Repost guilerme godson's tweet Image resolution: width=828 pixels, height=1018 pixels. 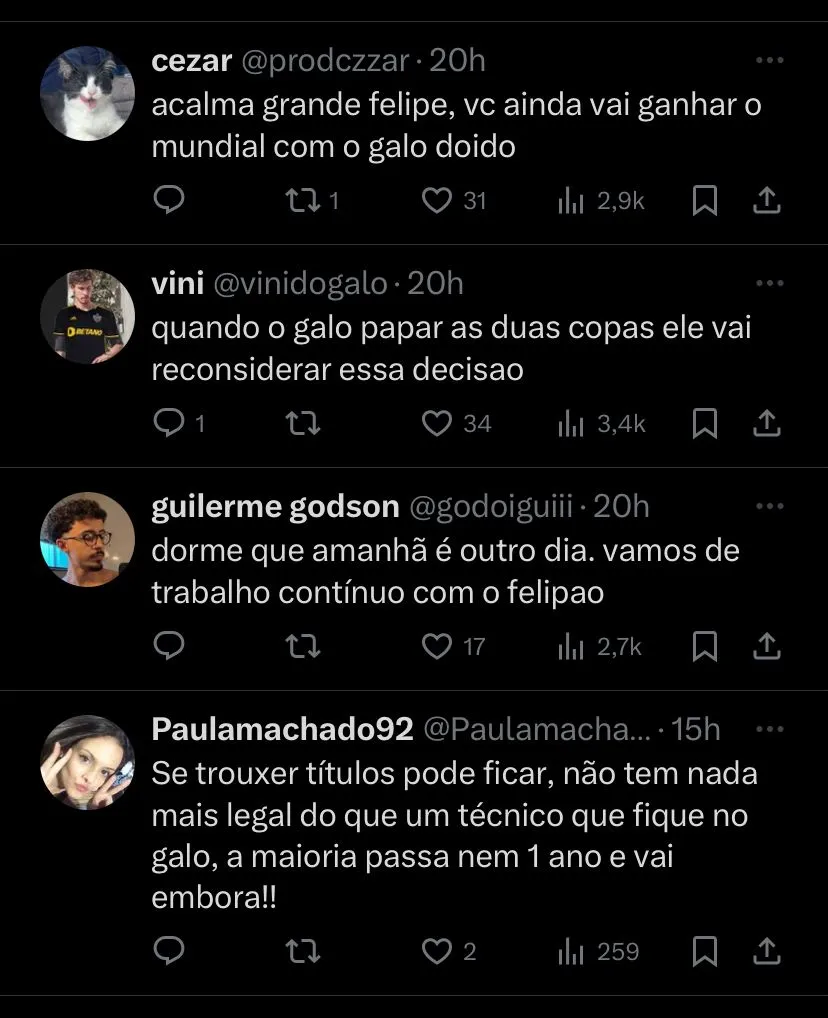[303, 647]
